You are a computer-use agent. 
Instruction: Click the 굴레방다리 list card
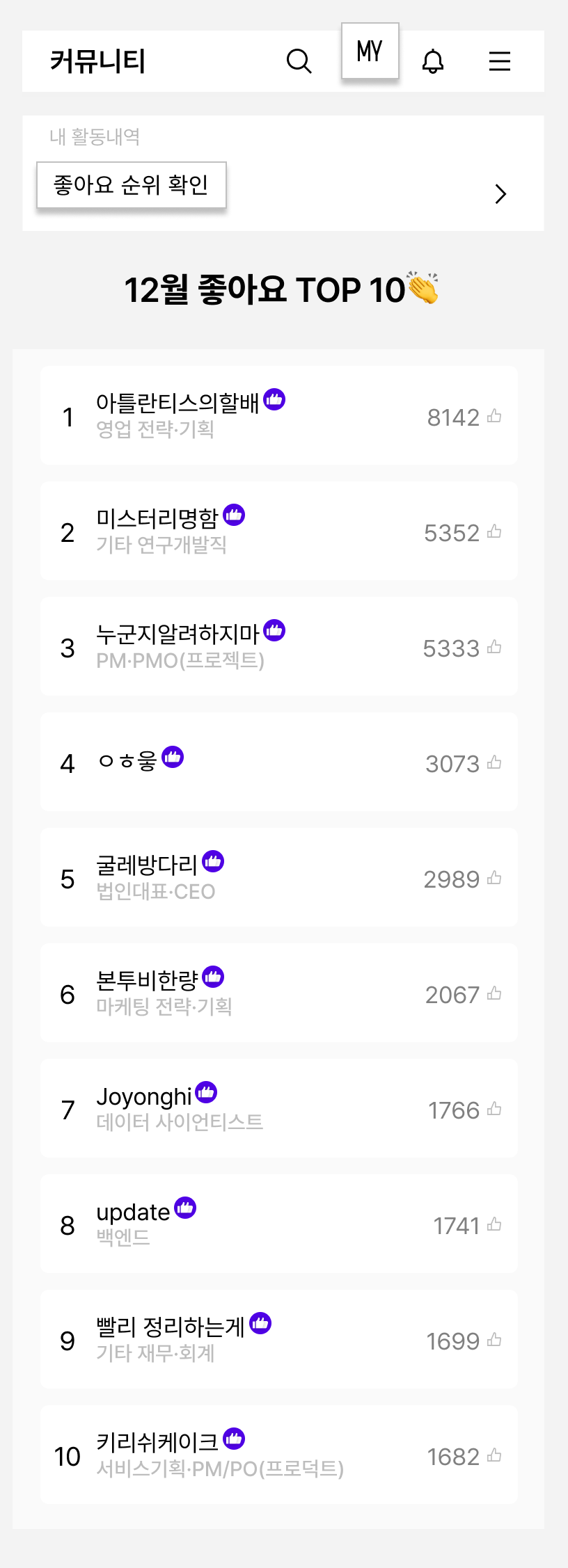[278, 877]
